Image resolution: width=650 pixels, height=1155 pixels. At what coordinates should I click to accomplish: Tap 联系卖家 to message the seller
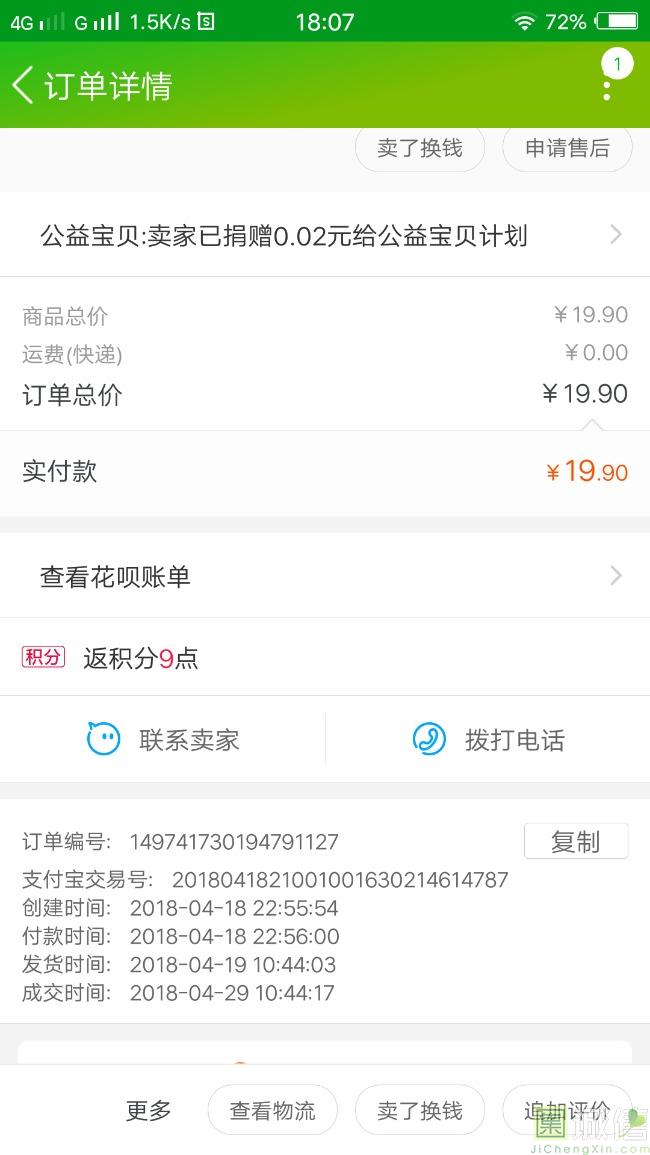(163, 740)
